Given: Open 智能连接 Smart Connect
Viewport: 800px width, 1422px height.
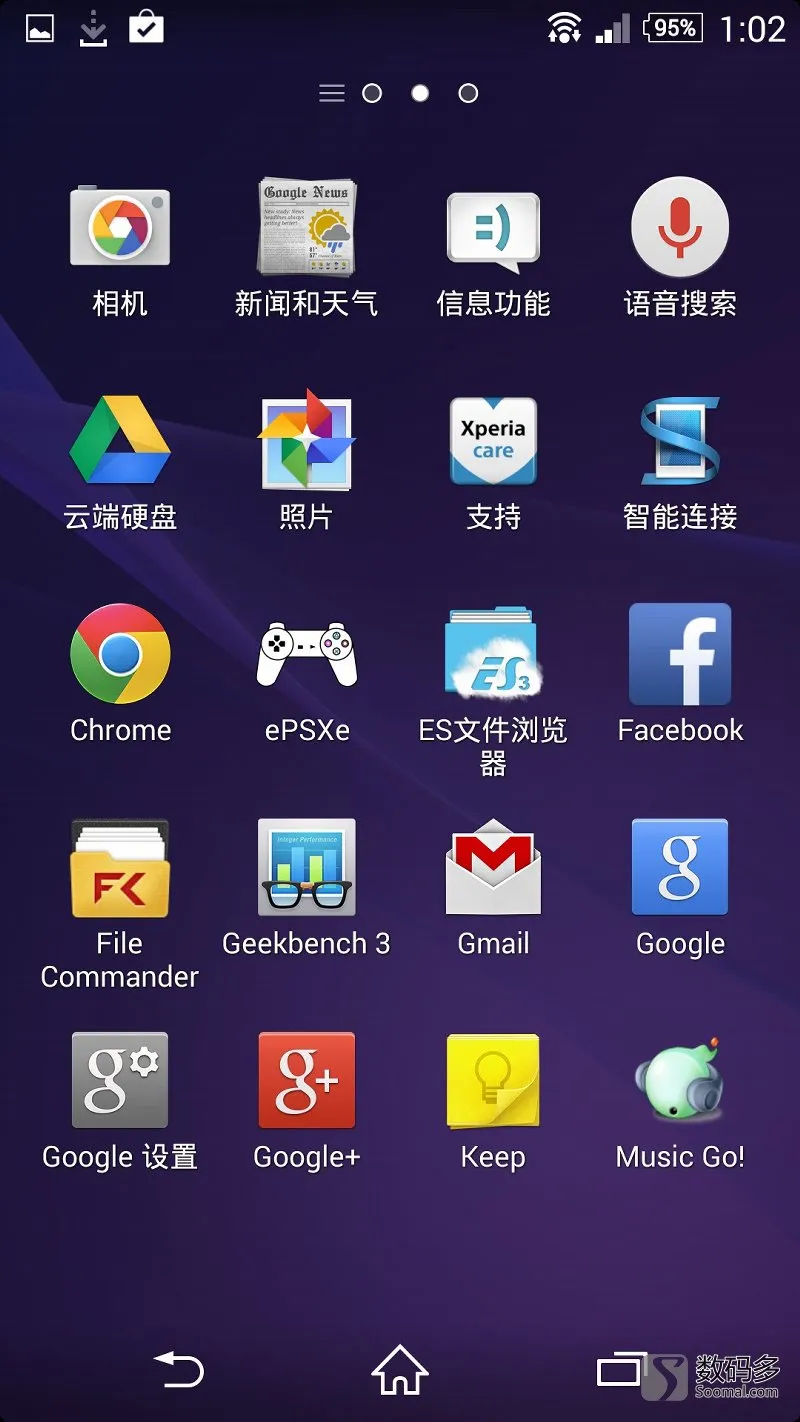Looking at the screenshot, I should pyautogui.click(x=680, y=442).
